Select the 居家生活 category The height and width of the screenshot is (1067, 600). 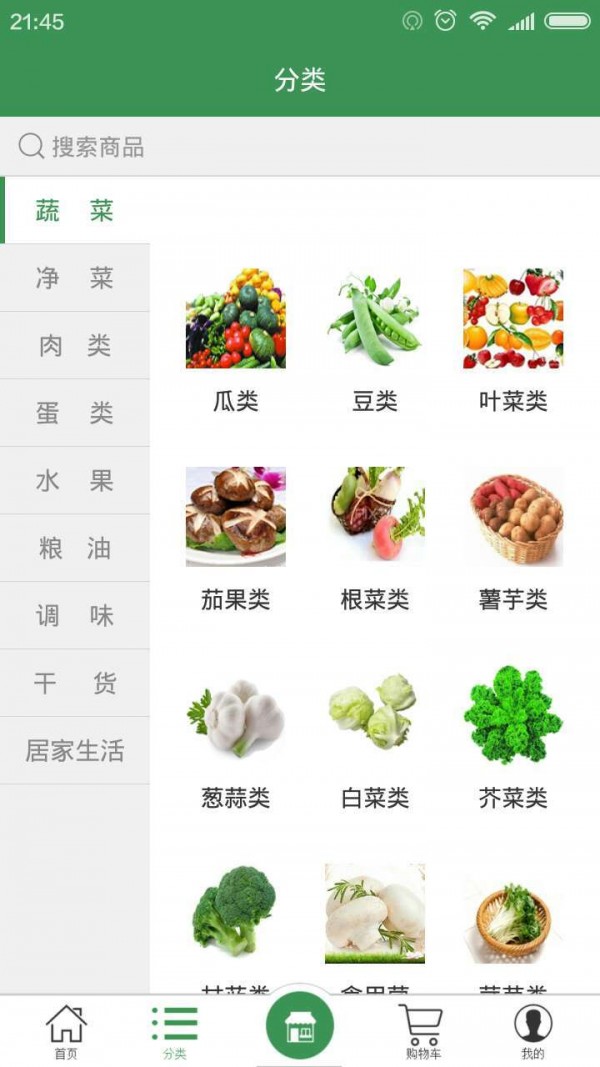click(x=75, y=751)
